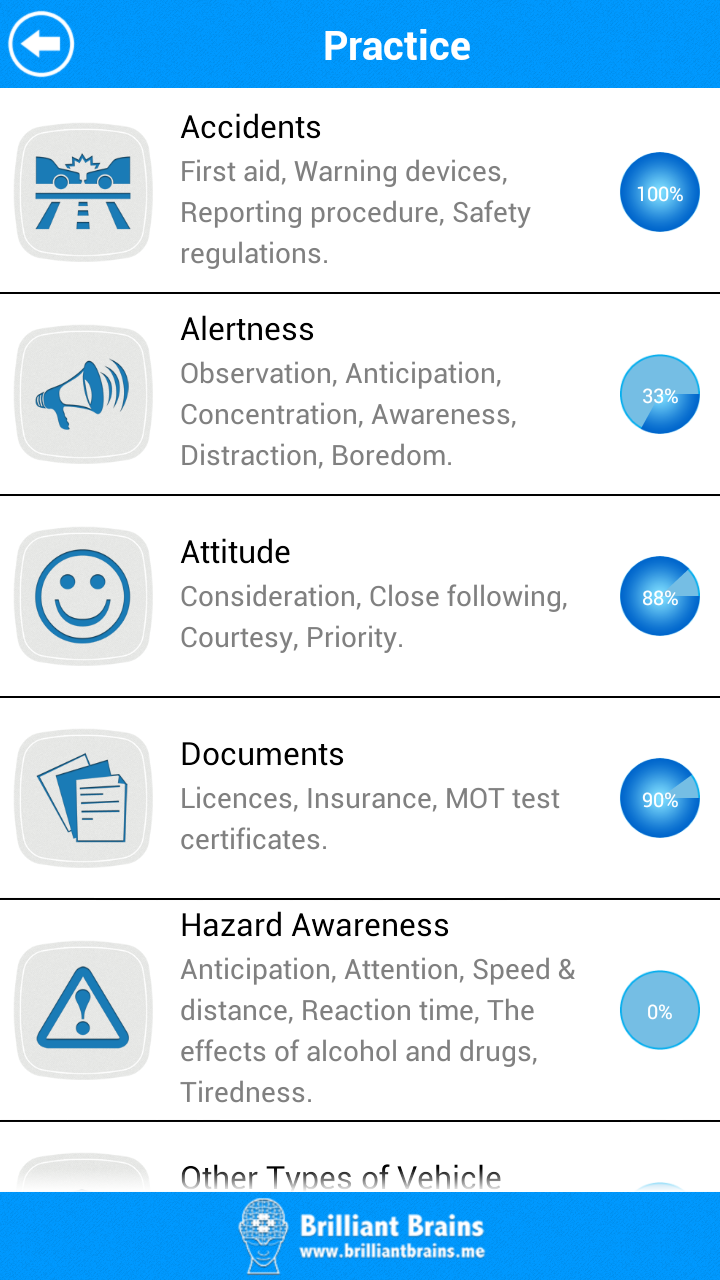Tap the Practice title in the header
The width and height of the screenshot is (720, 1280).
tap(397, 44)
